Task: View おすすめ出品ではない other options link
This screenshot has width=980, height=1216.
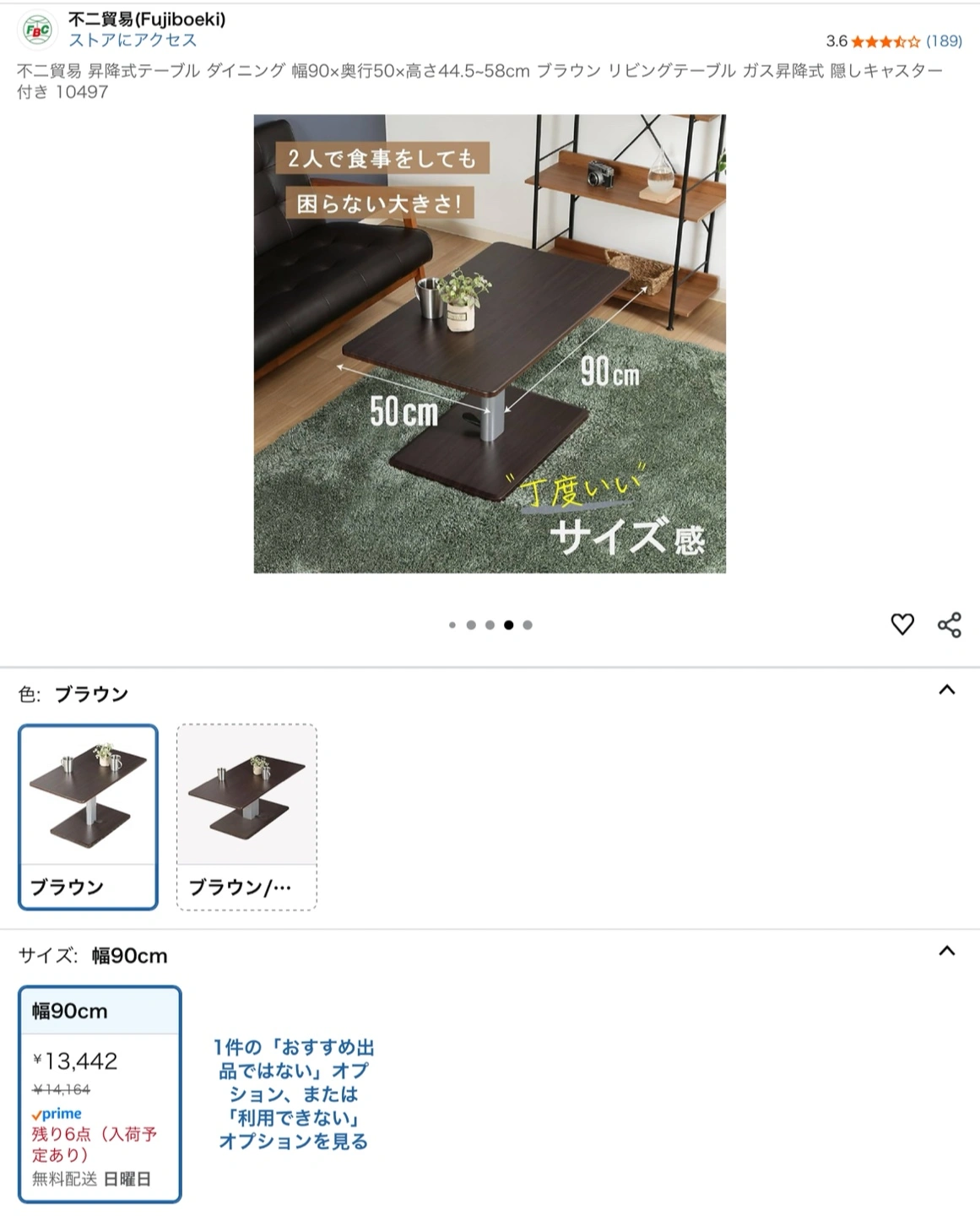Action: (293, 1094)
